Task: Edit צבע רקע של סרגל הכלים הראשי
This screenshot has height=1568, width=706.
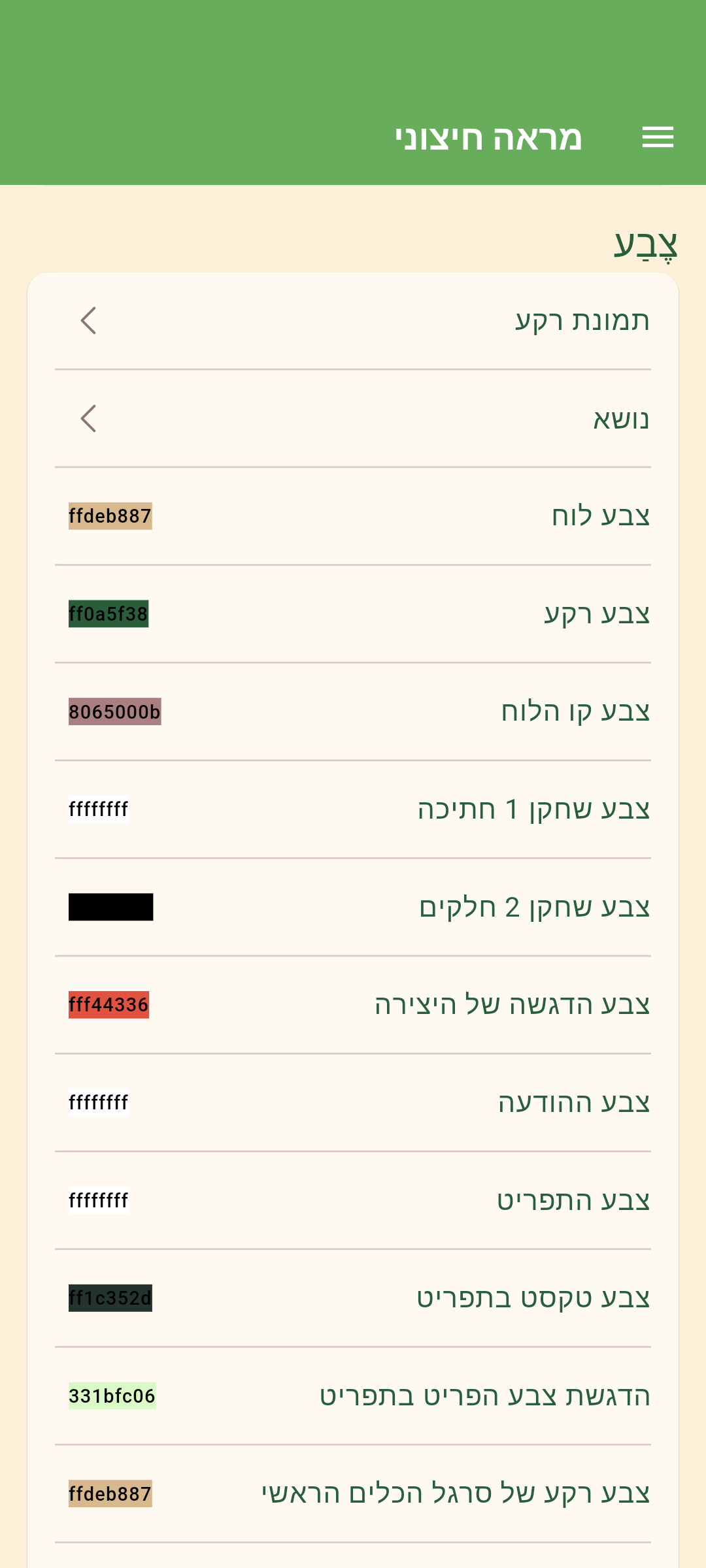Action: [x=110, y=1494]
